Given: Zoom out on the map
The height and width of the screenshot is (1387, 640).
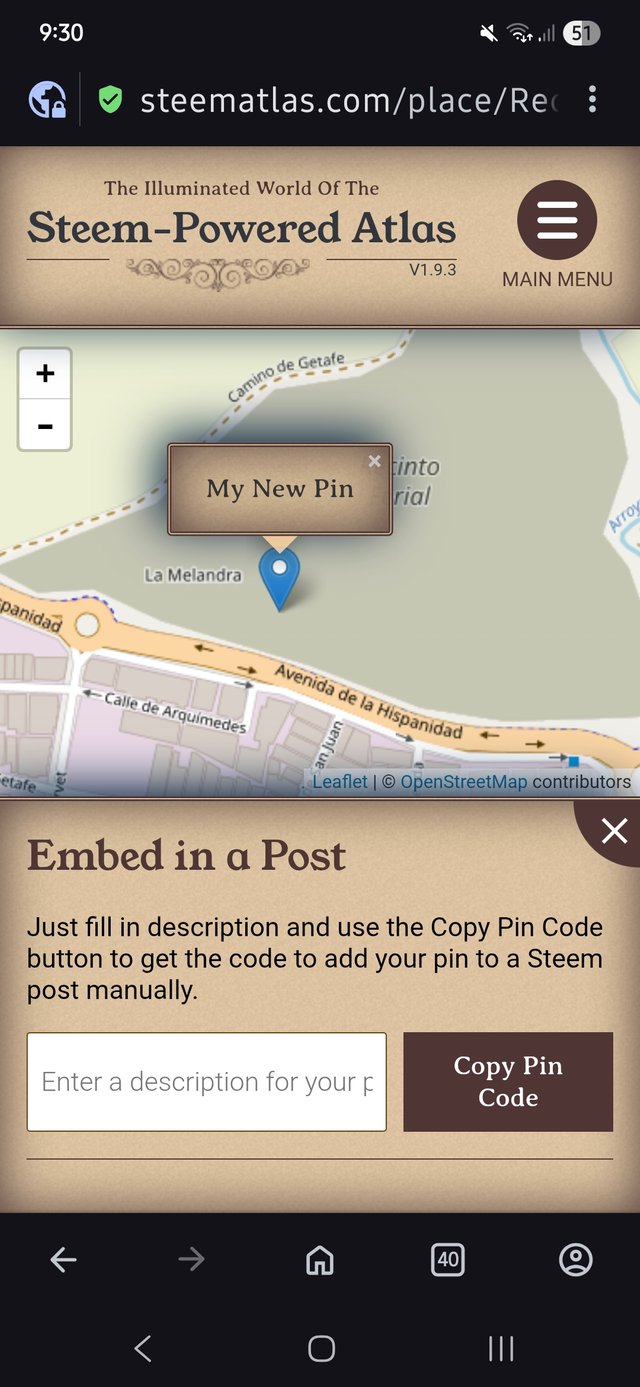Looking at the screenshot, I should tap(45, 426).
